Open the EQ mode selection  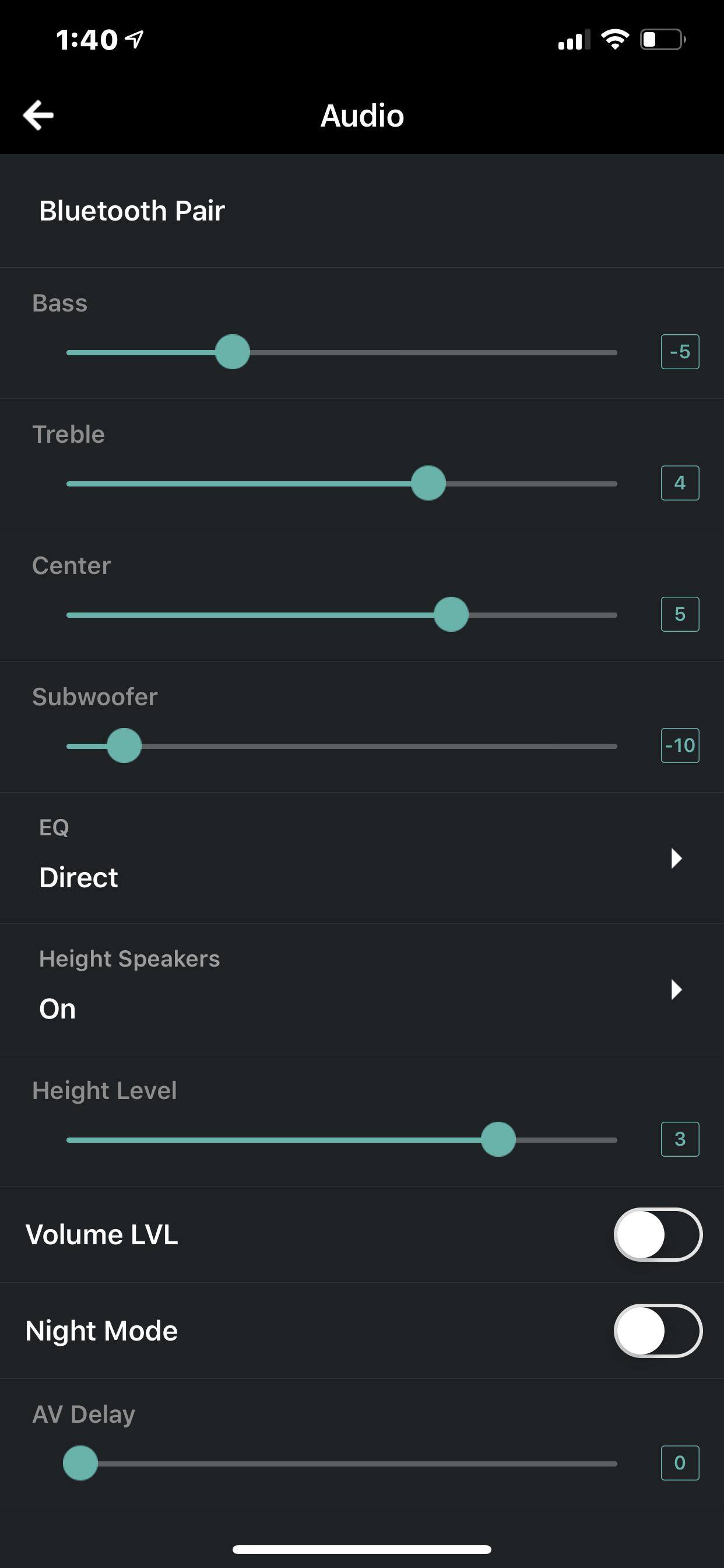pos(361,858)
